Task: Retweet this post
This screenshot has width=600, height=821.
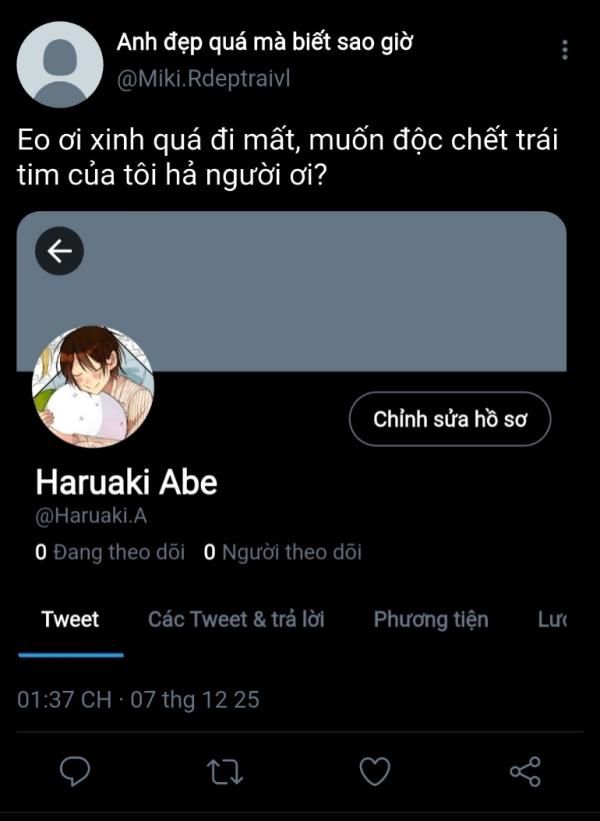Action: point(225,771)
